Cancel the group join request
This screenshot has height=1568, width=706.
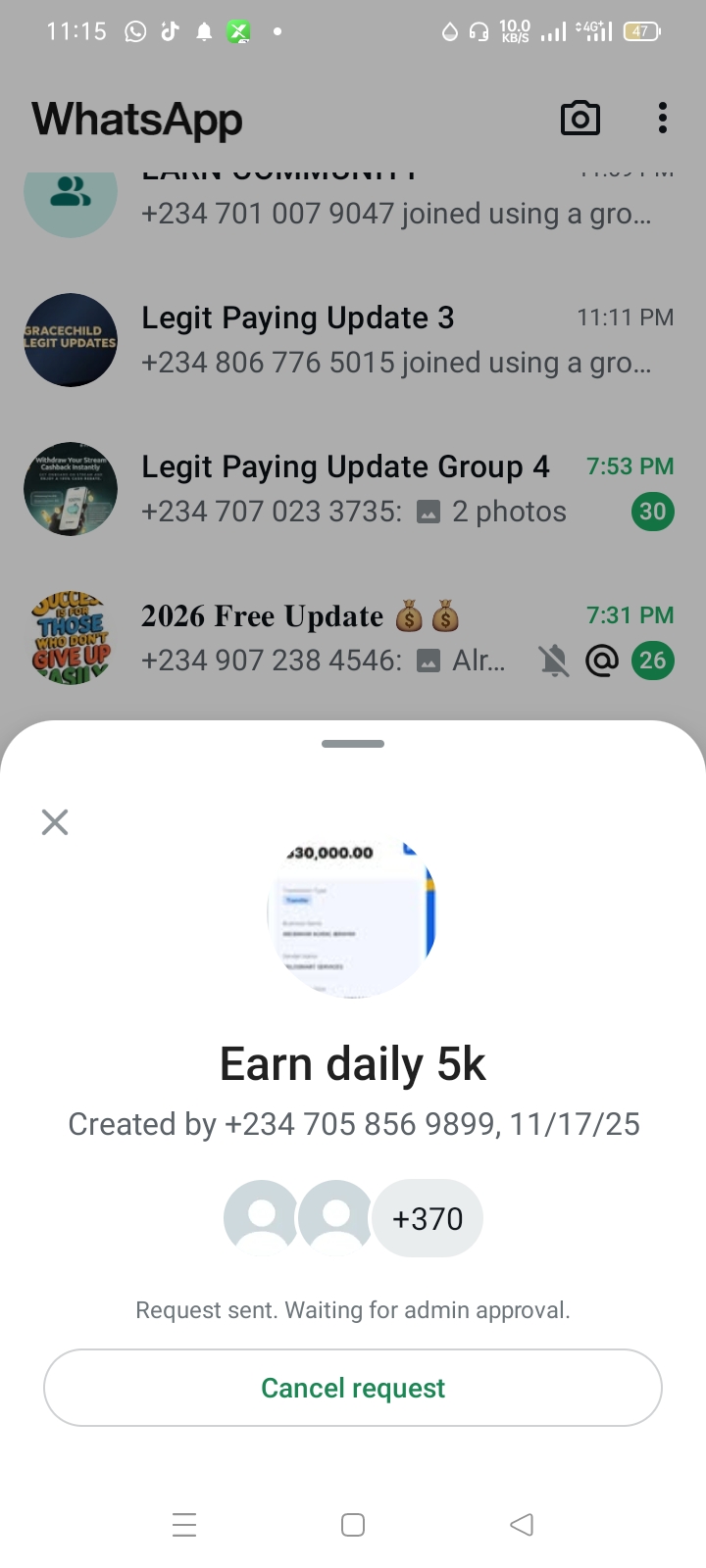353,1388
